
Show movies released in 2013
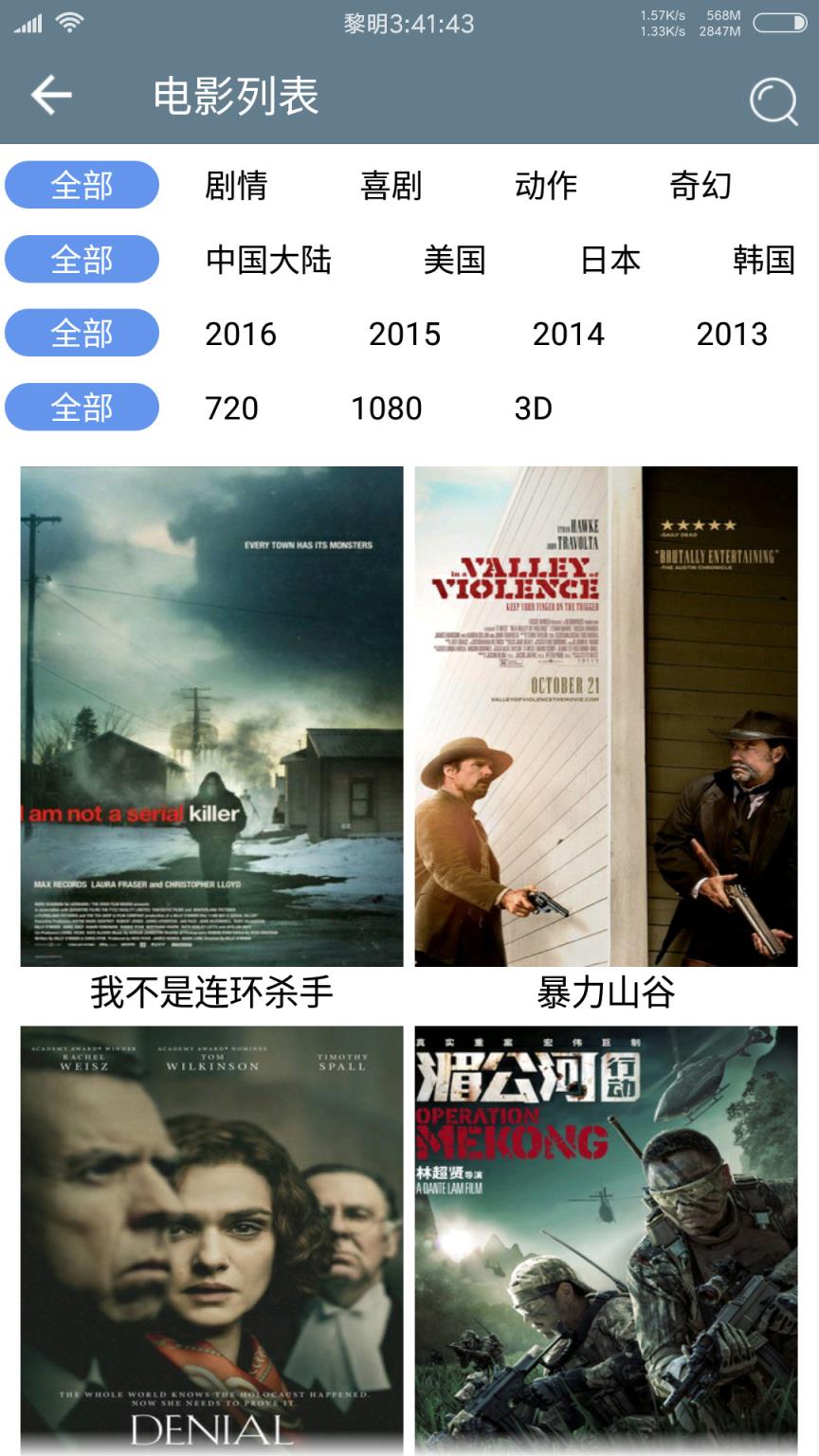pyautogui.click(x=732, y=334)
